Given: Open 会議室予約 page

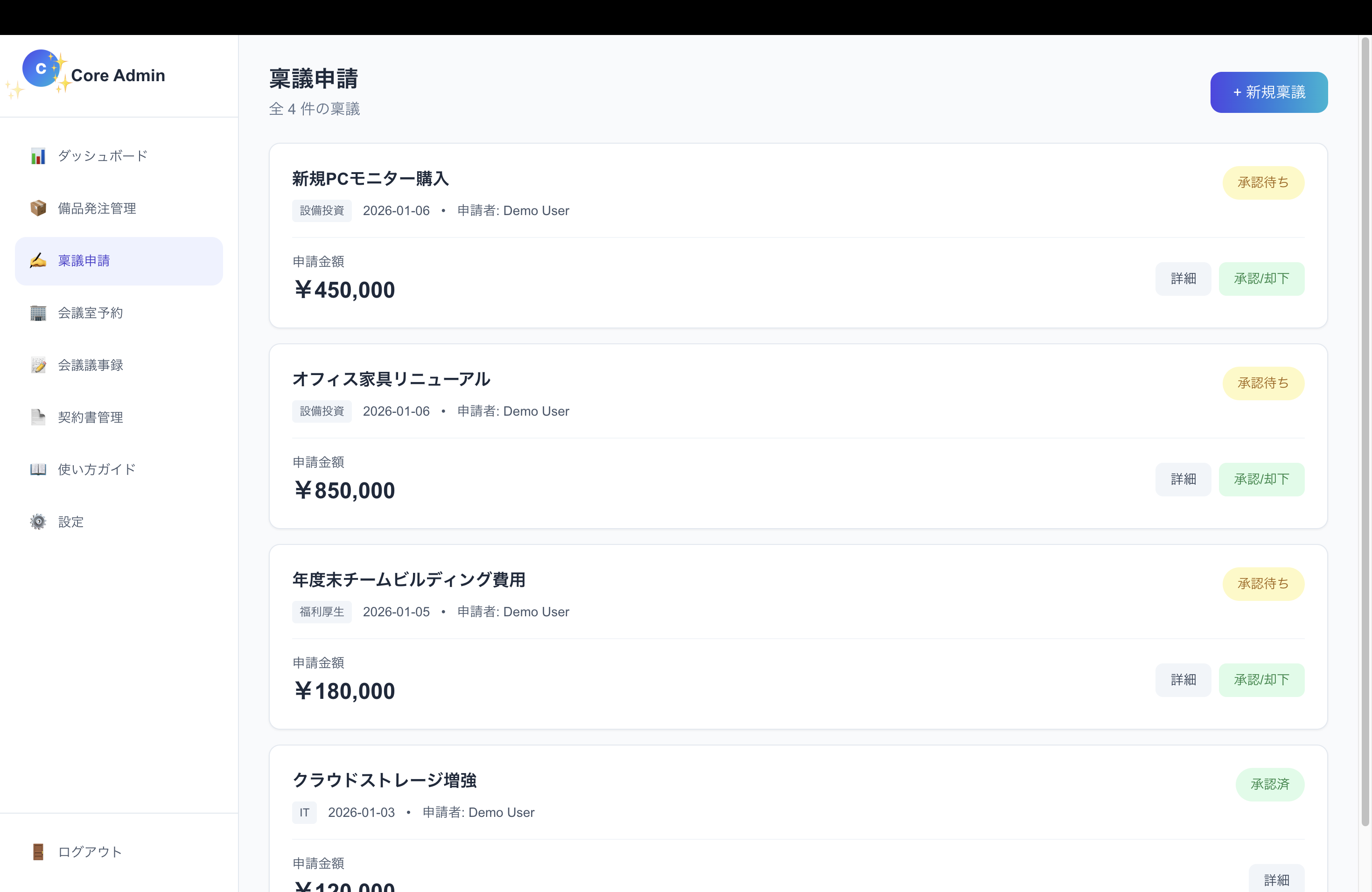Looking at the screenshot, I should tap(90, 313).
